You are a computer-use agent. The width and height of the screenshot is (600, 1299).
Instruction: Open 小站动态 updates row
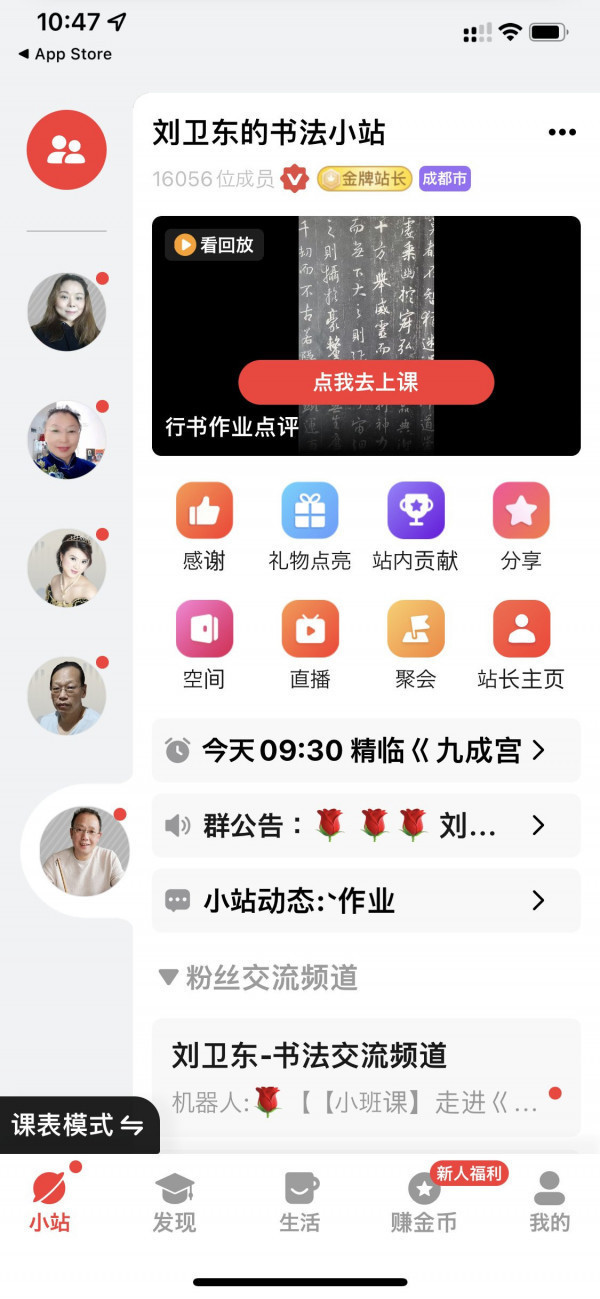pyautogui.click(x=366, y=900)
